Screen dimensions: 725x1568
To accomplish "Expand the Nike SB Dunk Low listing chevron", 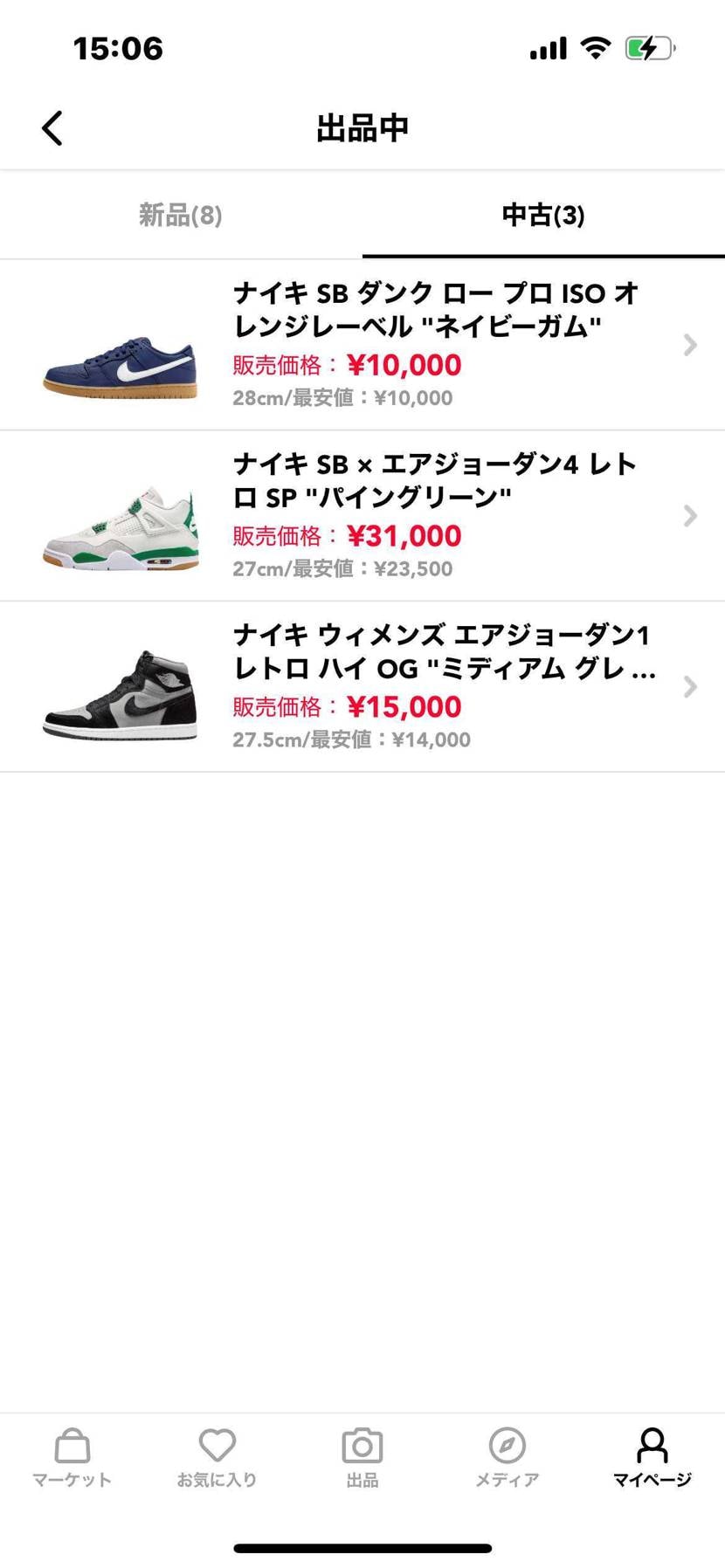I will tap(689, 344).
